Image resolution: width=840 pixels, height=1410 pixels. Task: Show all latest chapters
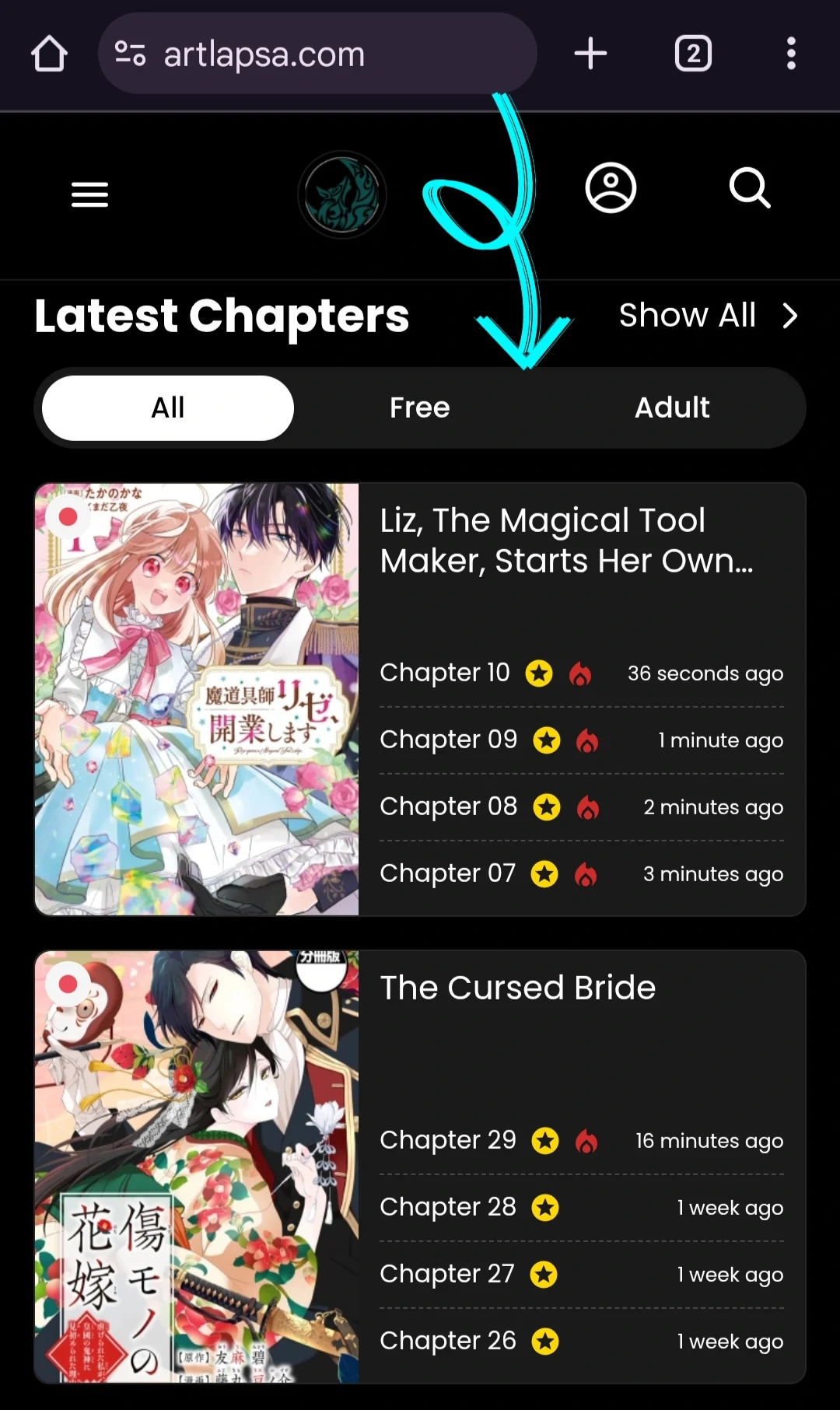708,316
